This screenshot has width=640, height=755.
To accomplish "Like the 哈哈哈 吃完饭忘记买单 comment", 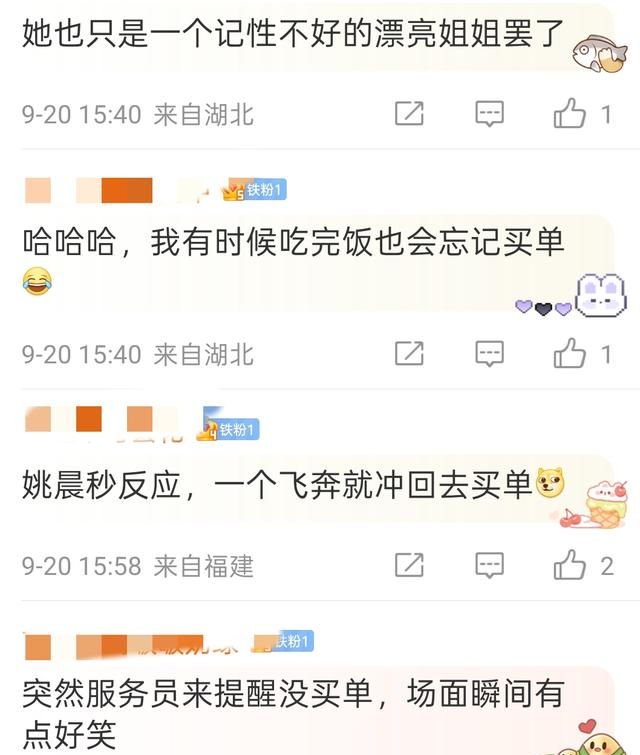I will [570, 353].
